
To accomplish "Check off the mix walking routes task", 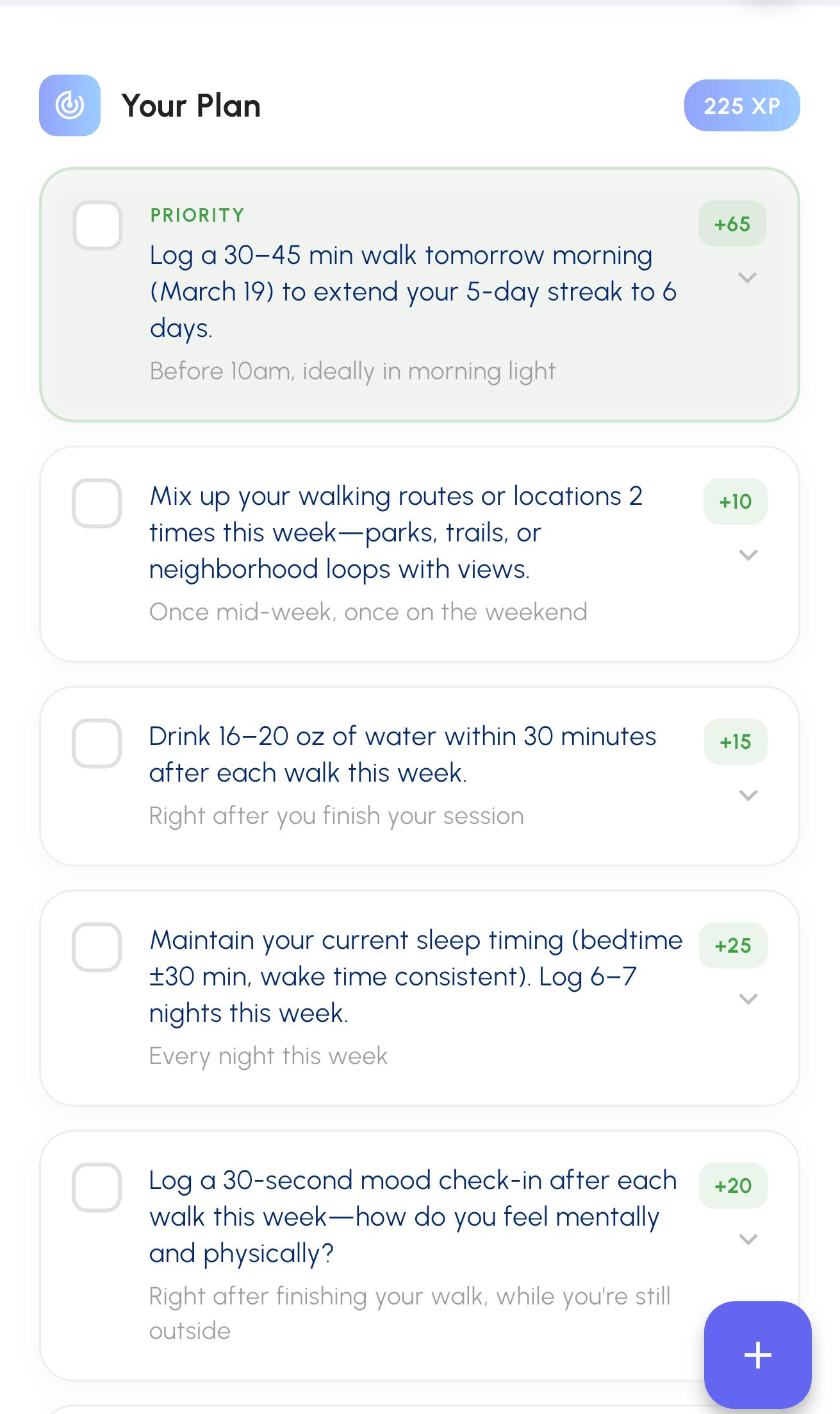I will point(97,504).
